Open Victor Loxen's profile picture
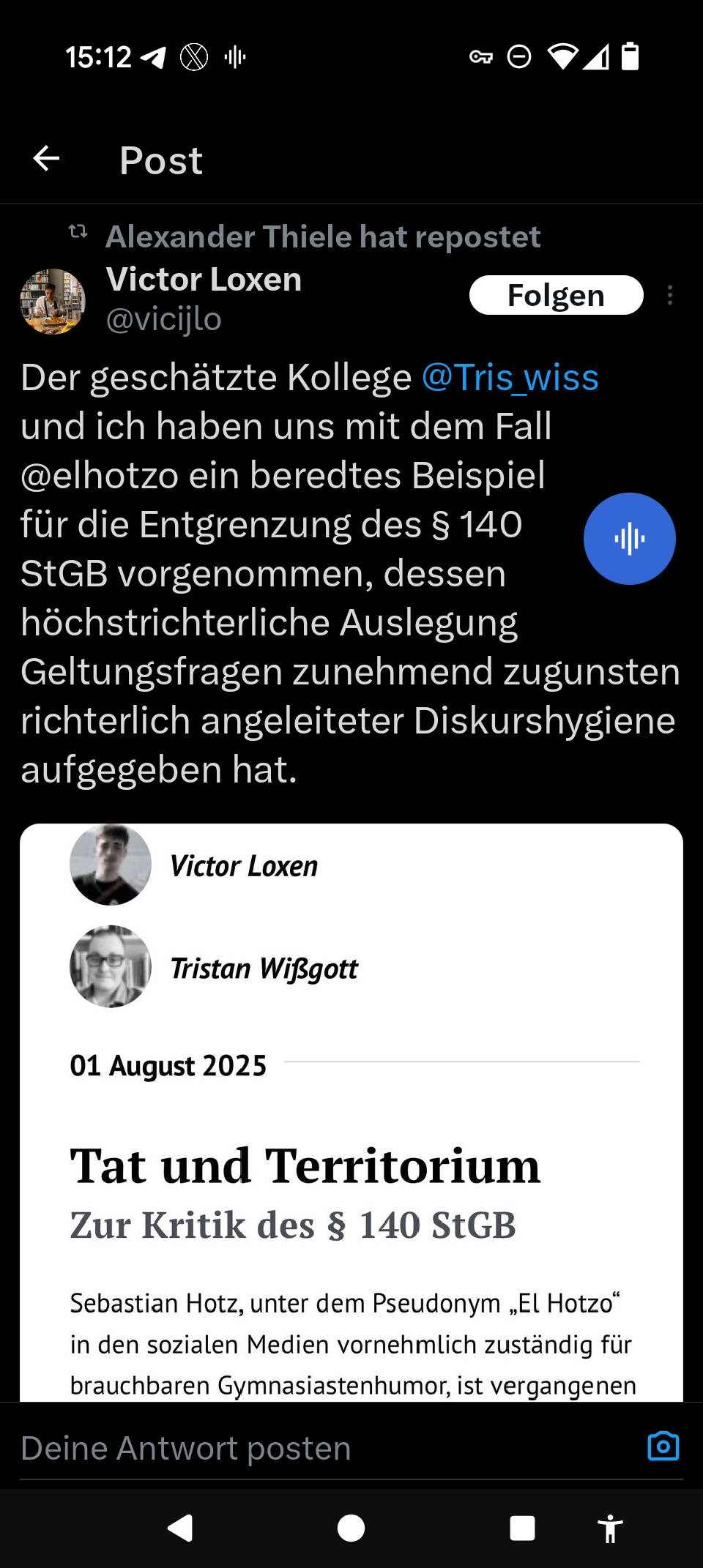The width and height of the screenshot is (703, 1568). point(53,301)
